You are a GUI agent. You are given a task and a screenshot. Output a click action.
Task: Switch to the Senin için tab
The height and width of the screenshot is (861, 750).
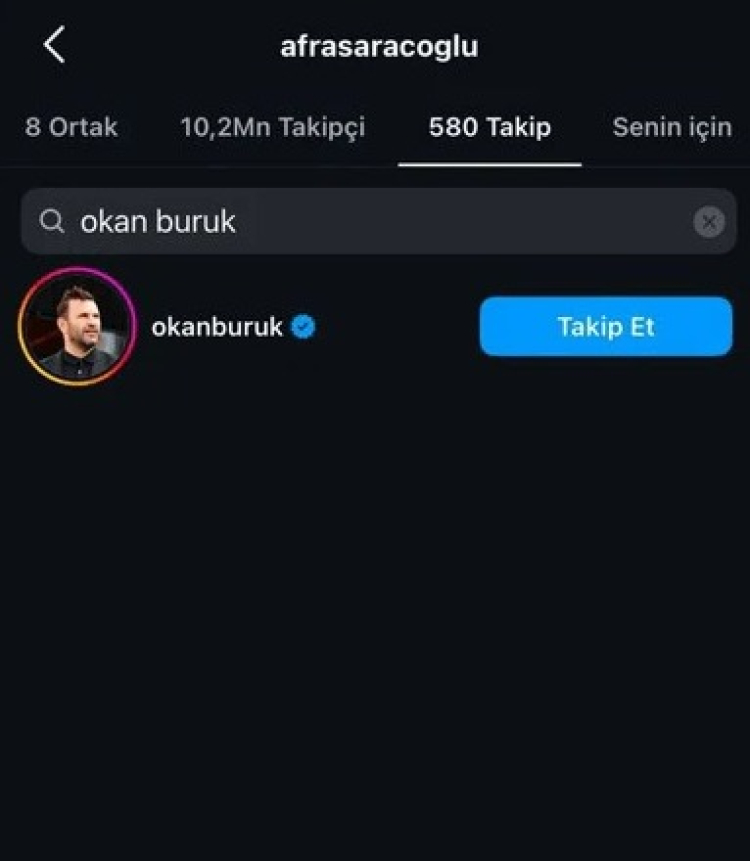pyautogui.click(x=671, y=128)
